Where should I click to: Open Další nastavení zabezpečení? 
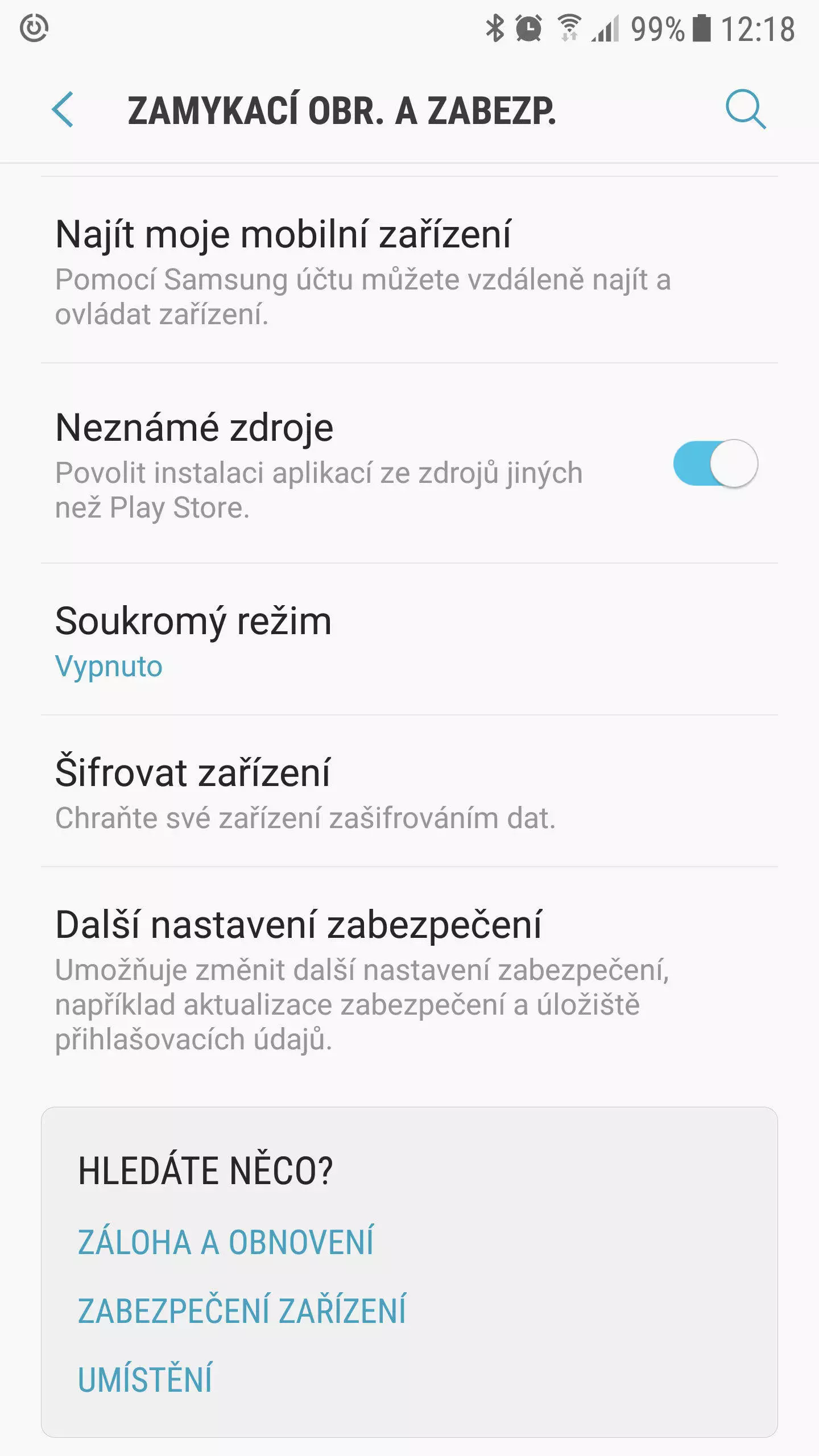[x=409, y=979]
